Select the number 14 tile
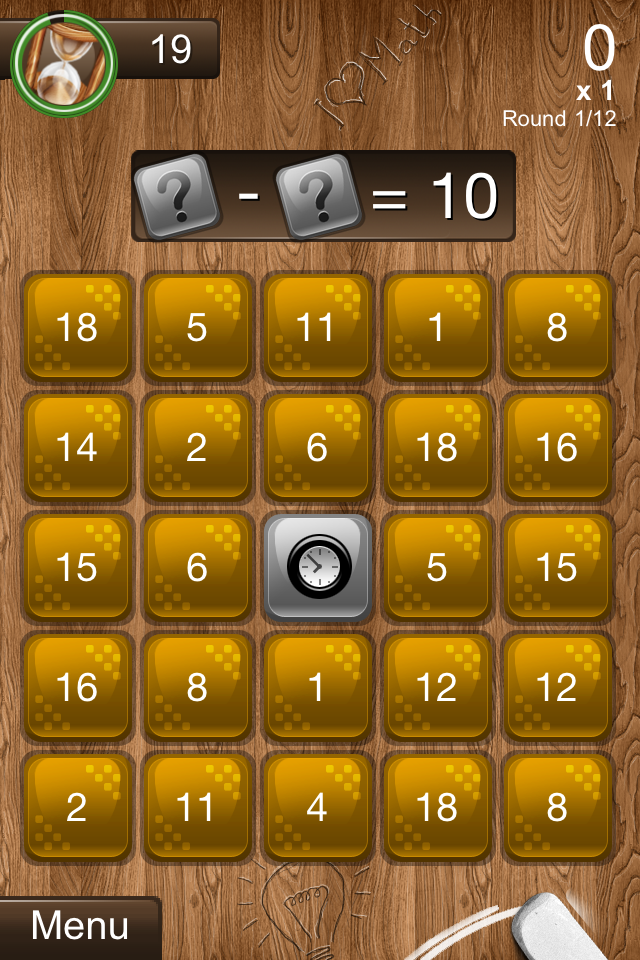Viewport: 640px width, 960px height. tap(77, 447)
